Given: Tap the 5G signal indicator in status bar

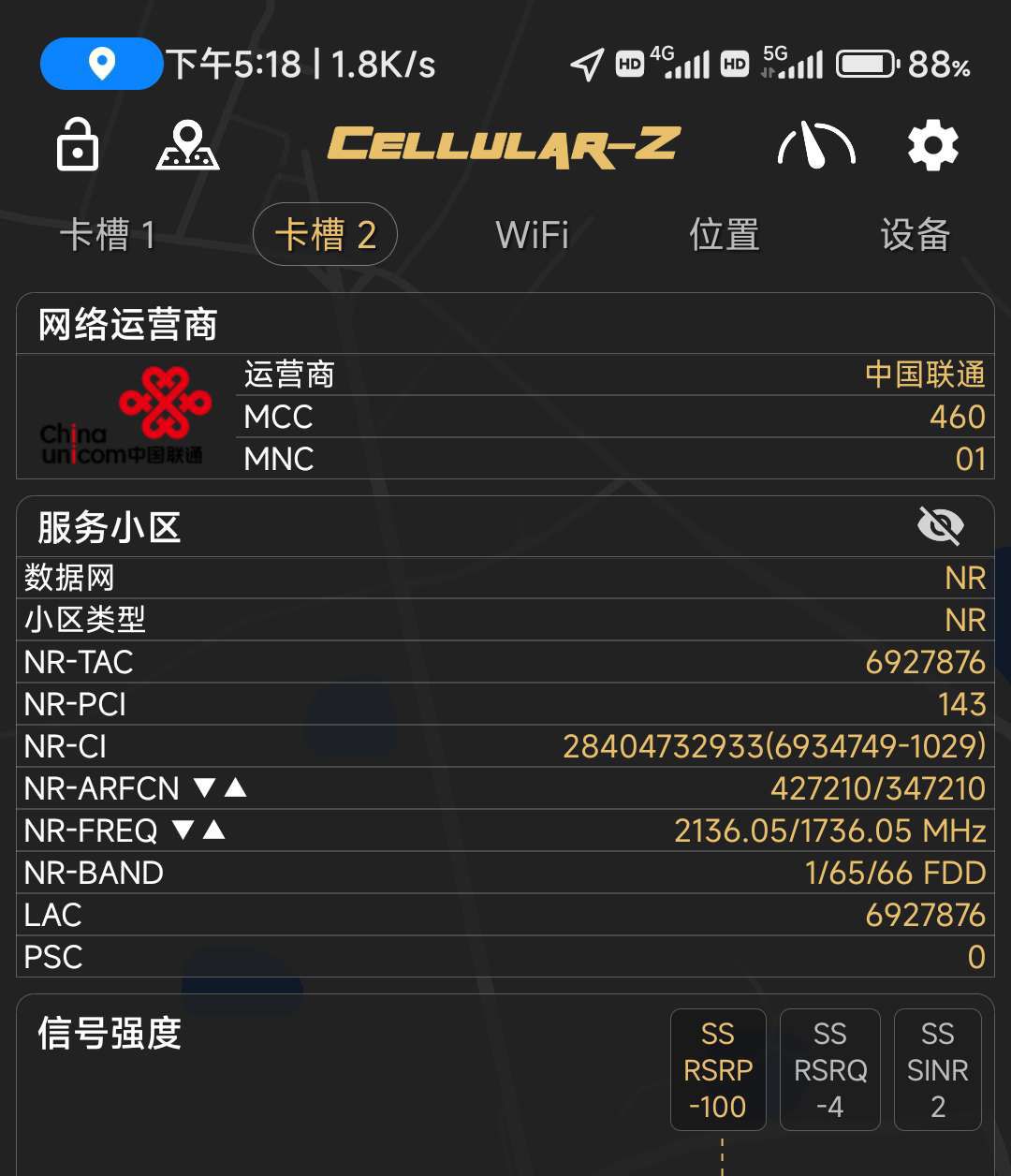Looking at the screenshot, I should (789, 64).
